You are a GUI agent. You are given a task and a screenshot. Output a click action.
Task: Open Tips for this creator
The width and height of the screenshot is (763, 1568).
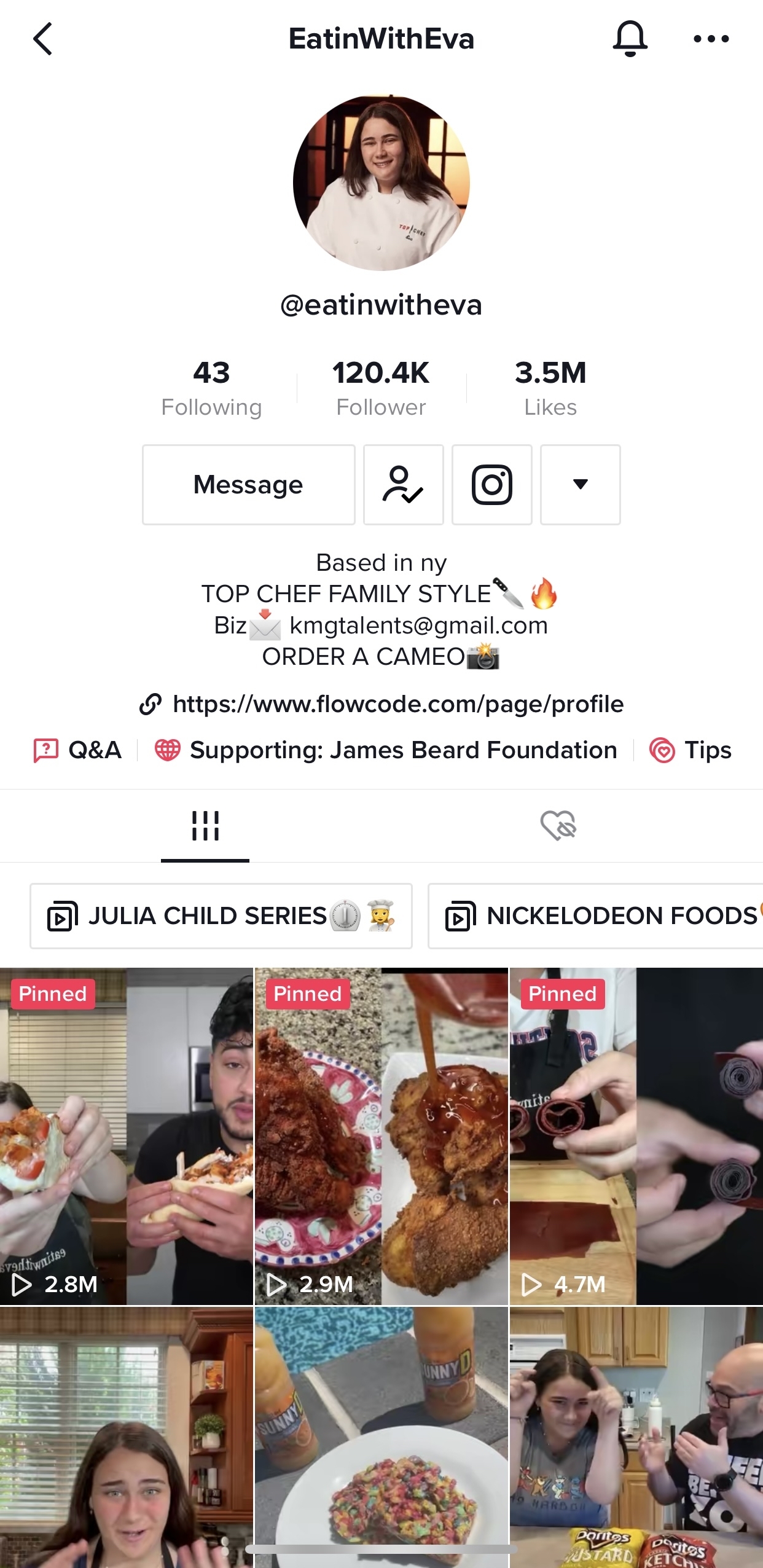coord(691,750)
